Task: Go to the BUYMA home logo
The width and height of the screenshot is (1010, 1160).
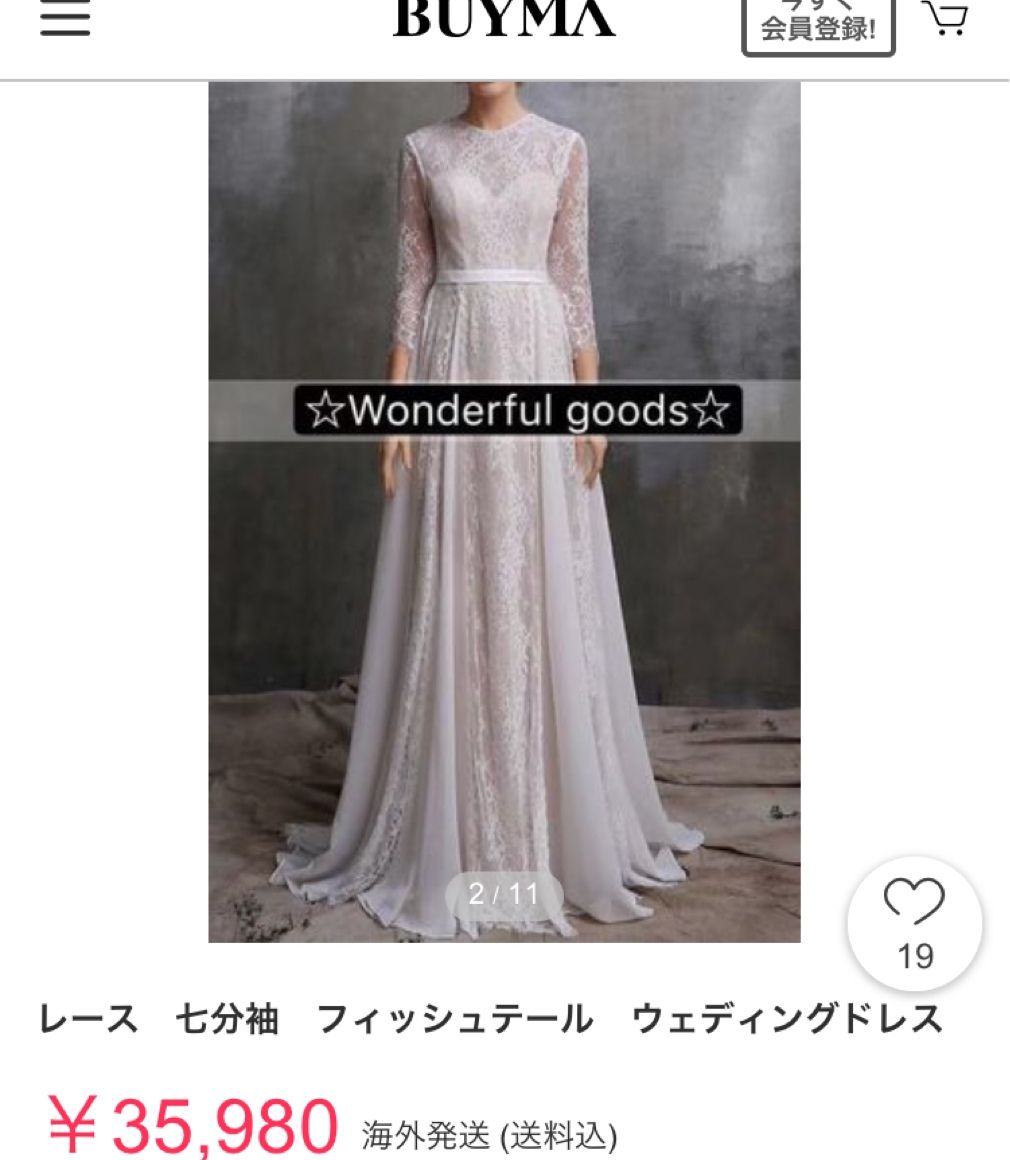Action: 504,18
